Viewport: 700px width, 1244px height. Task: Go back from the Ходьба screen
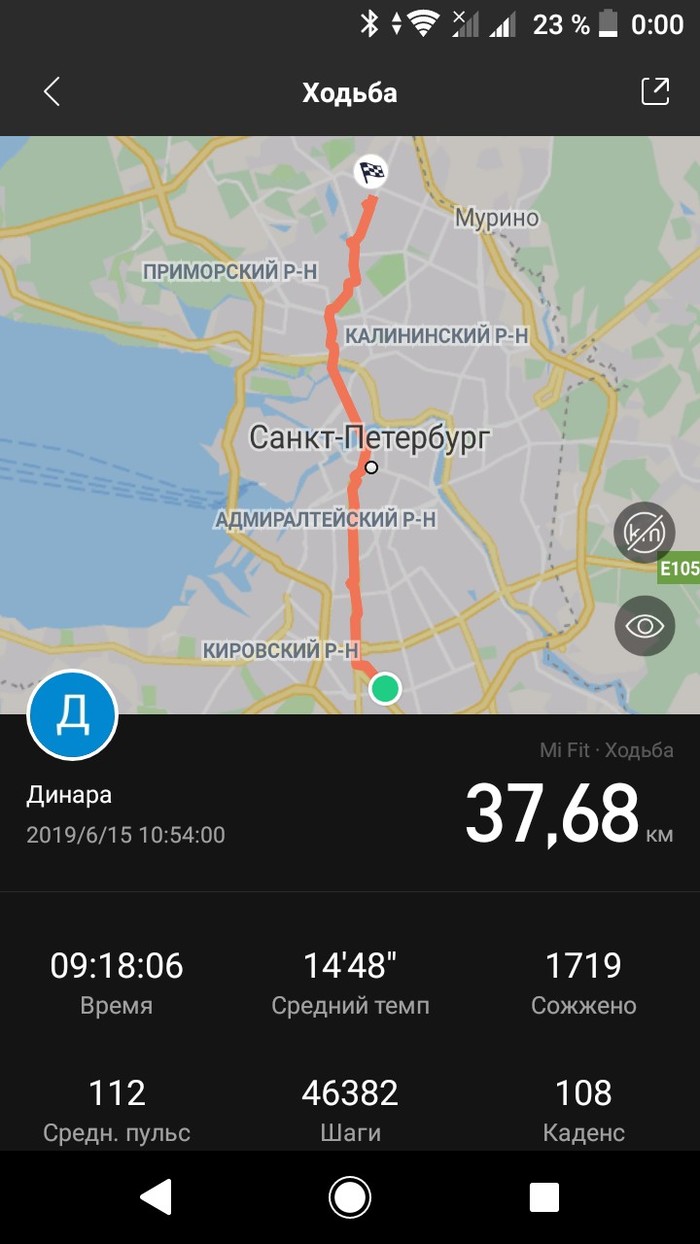(52, 92)
